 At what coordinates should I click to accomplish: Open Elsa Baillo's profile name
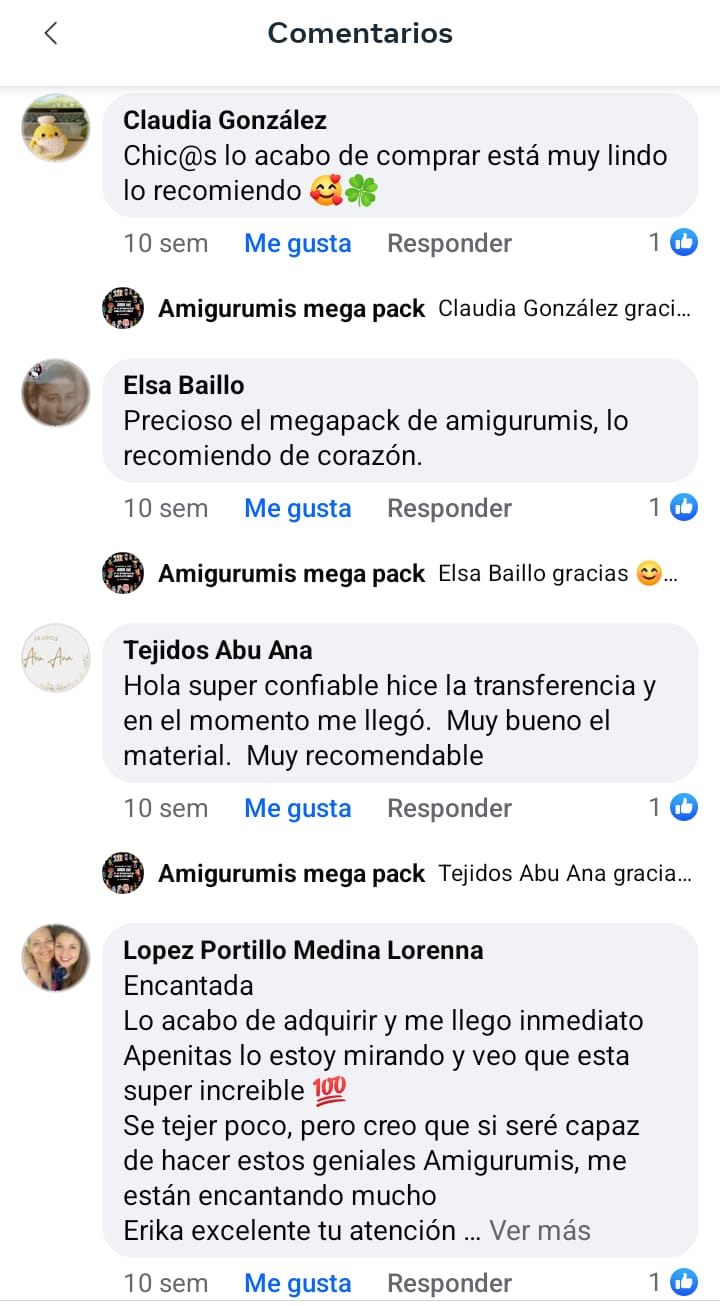point(183,385)
